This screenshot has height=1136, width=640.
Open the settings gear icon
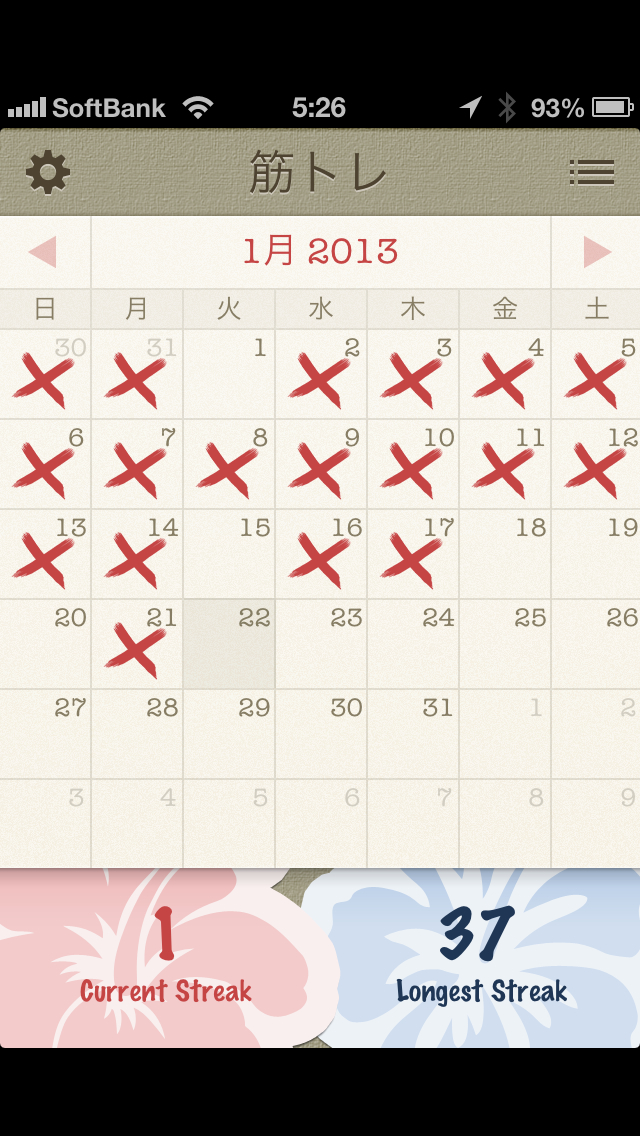coord(48,173)
